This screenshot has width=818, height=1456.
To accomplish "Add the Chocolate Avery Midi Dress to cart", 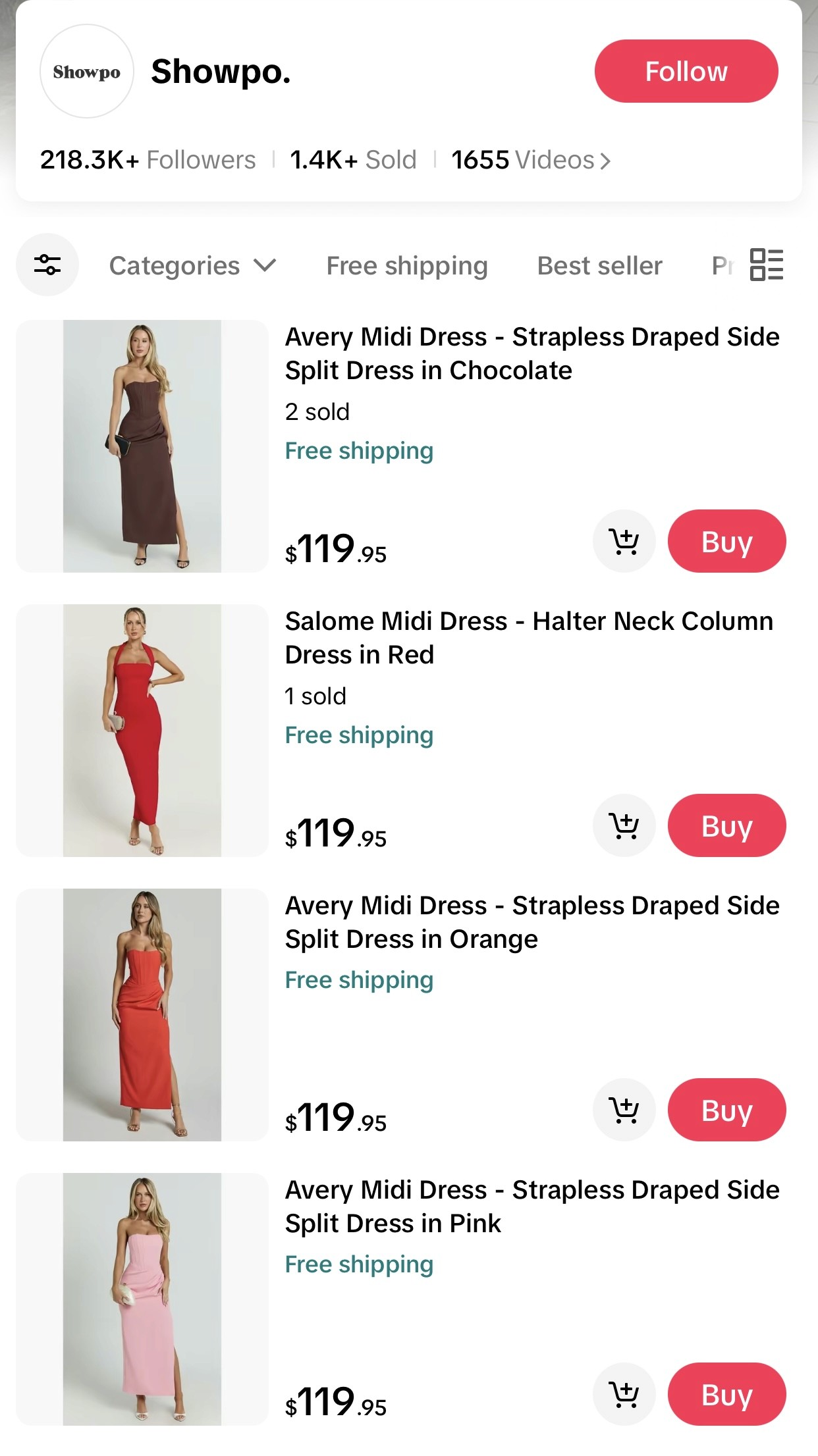I will [x=624, y=541].
